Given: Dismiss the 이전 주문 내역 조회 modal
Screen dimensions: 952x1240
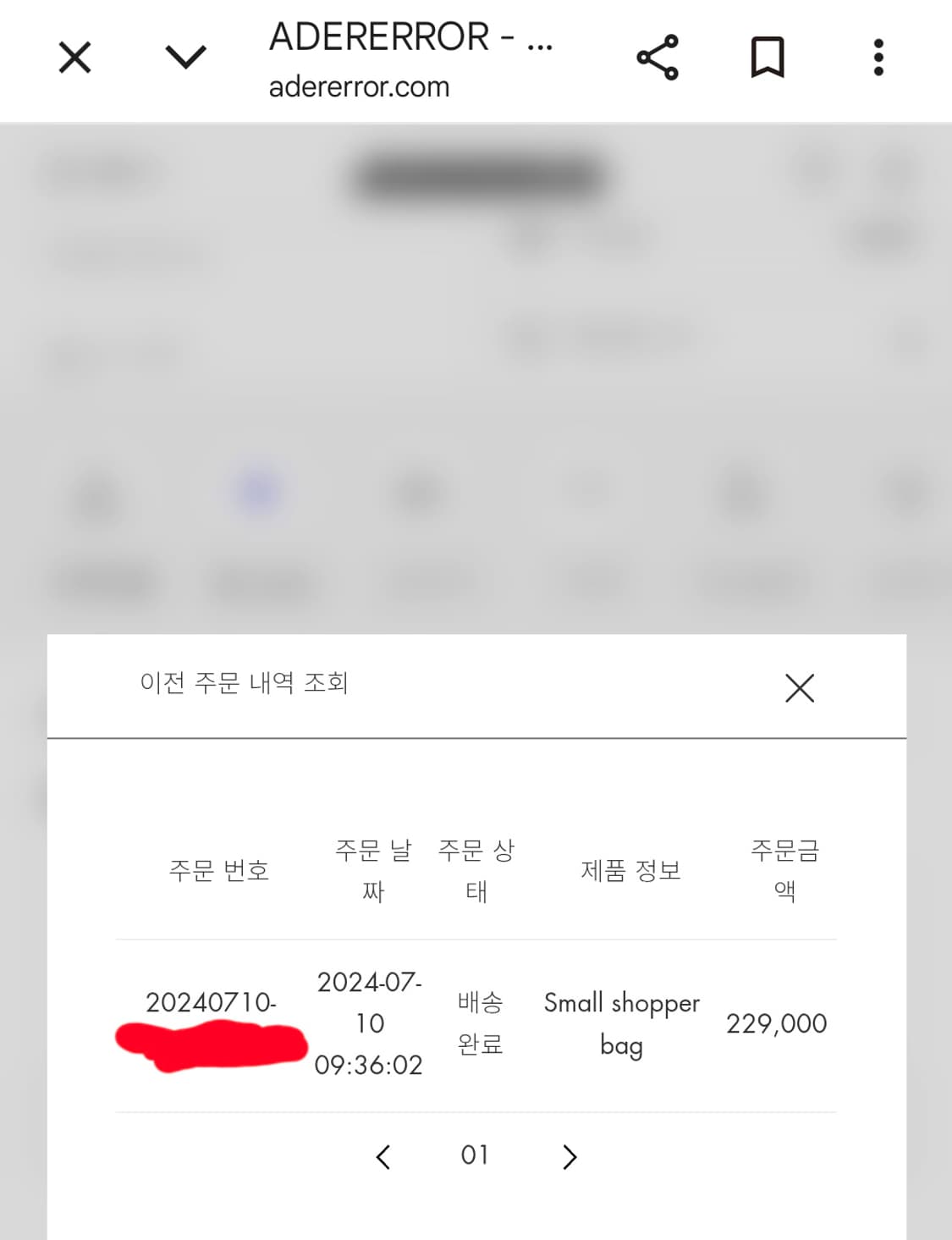Looking at the screenshot, I should [x=800, y=687].
